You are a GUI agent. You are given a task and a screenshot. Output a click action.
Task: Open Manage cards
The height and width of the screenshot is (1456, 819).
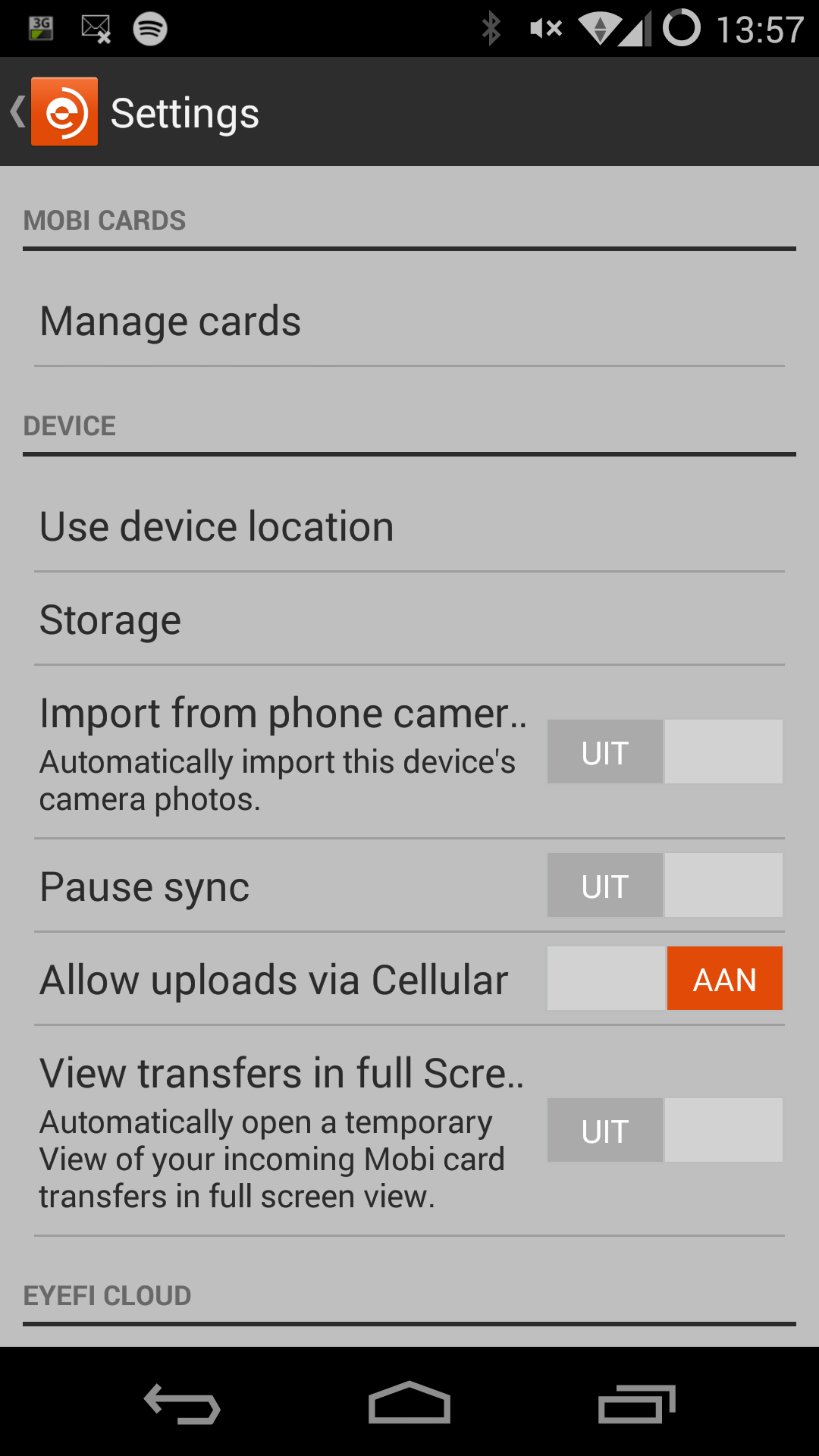click(x=409, y=322)
